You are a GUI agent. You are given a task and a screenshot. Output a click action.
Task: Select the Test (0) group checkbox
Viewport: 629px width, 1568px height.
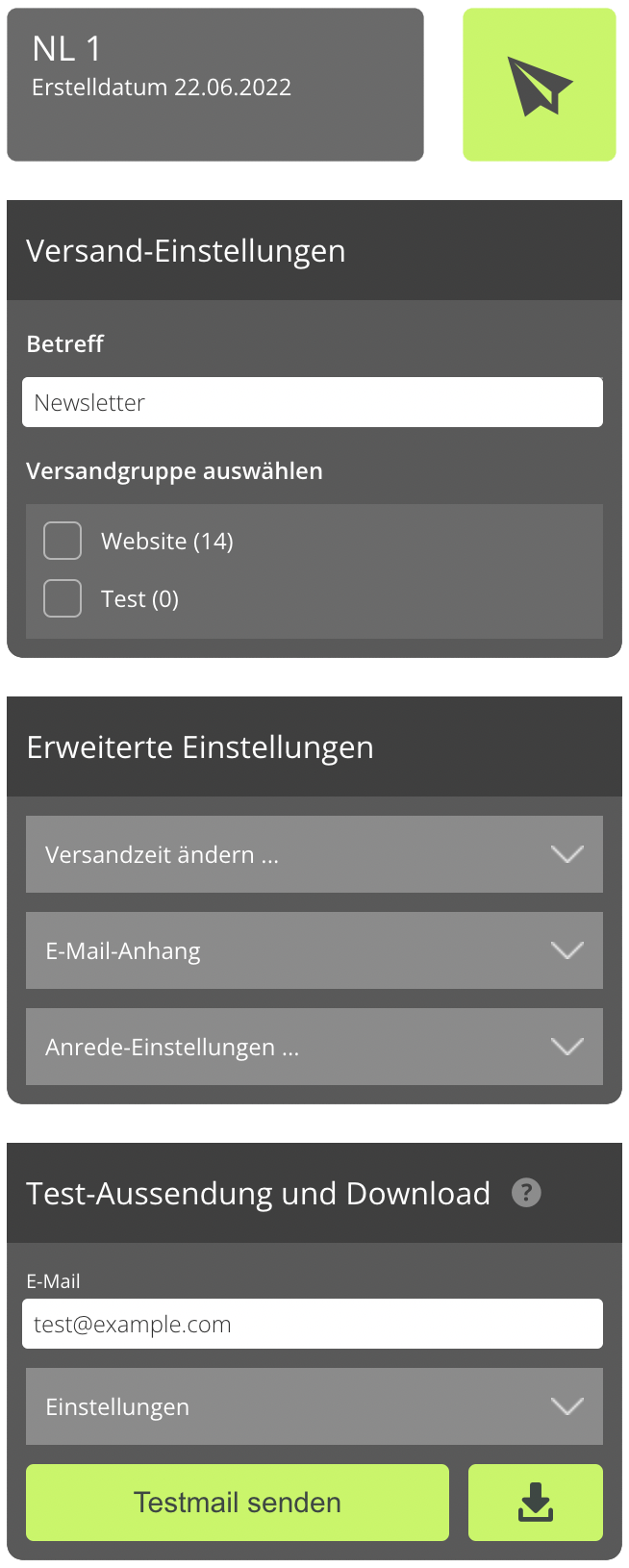point(63,598)
